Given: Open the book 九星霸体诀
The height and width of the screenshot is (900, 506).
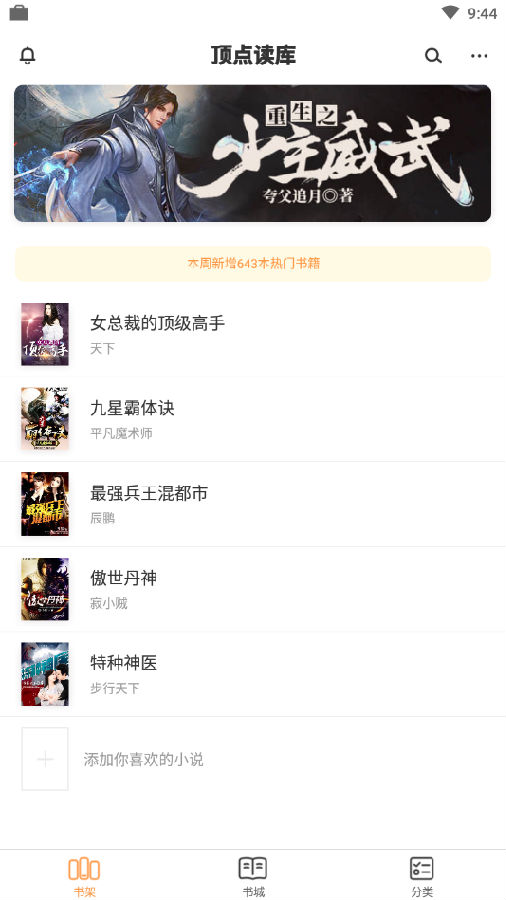Looking at the screenshot, I should (x=252, y=420).
